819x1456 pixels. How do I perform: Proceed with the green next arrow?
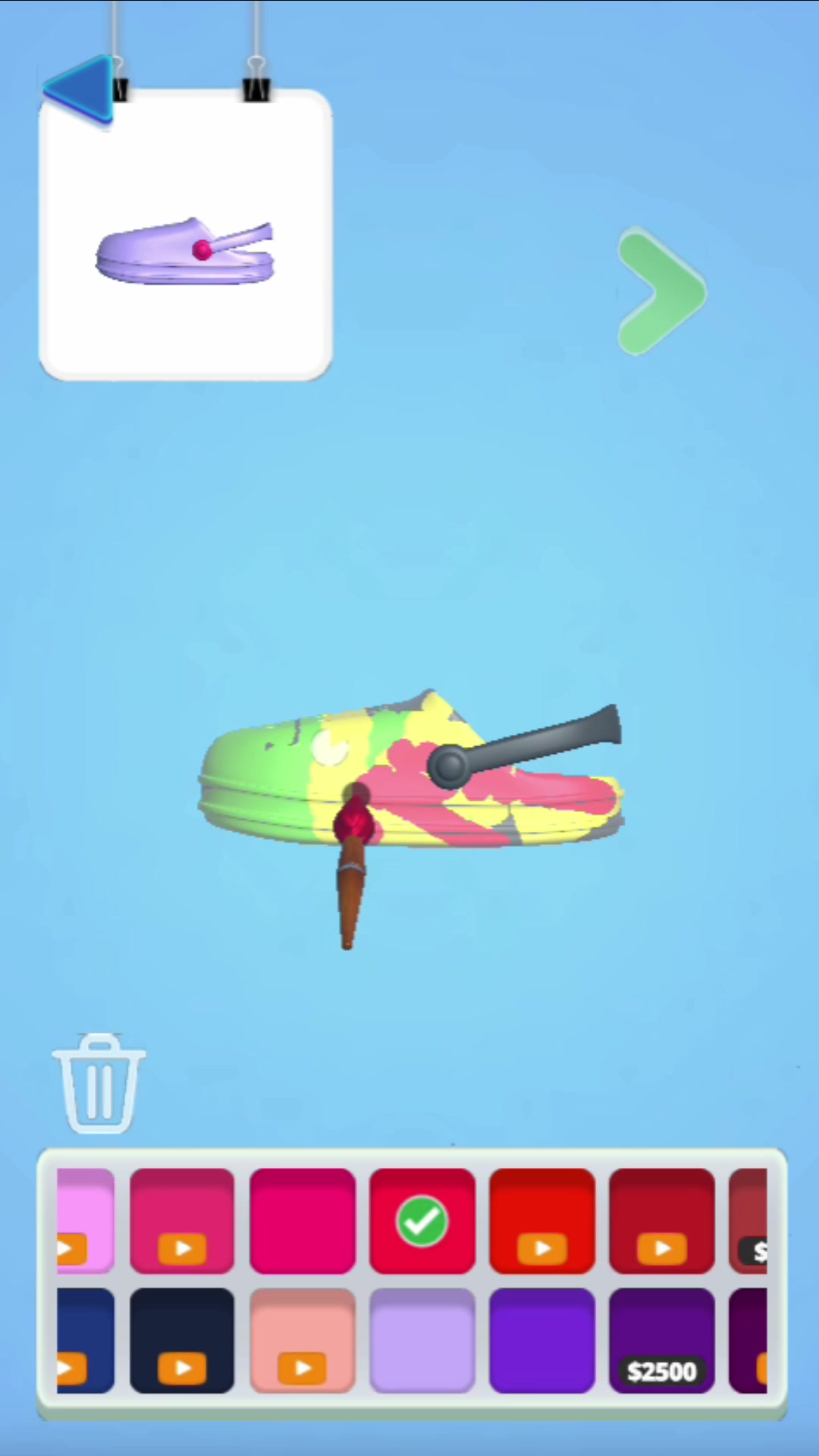click(661, 292)
